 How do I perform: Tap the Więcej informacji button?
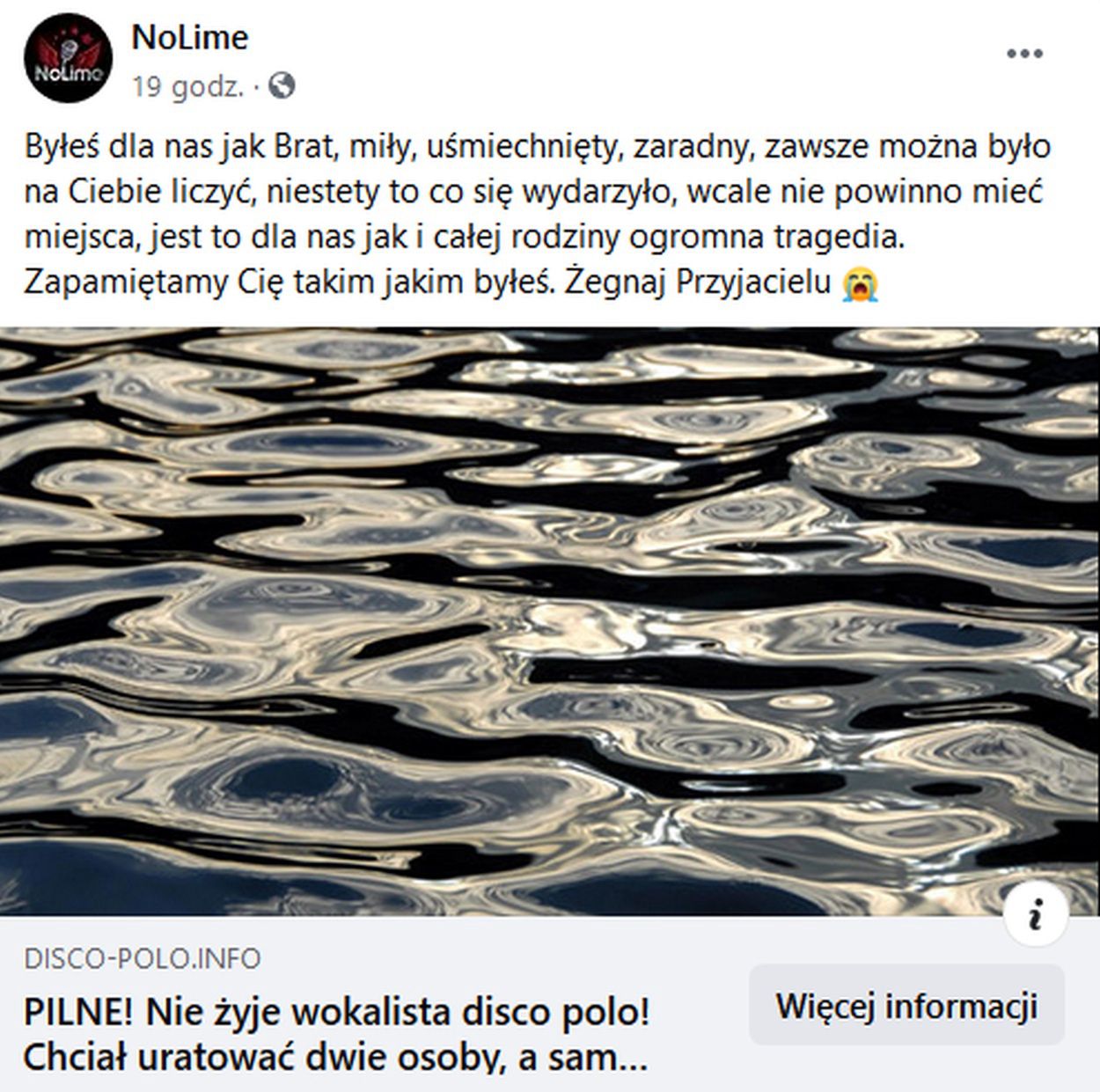pos(906,1006)
